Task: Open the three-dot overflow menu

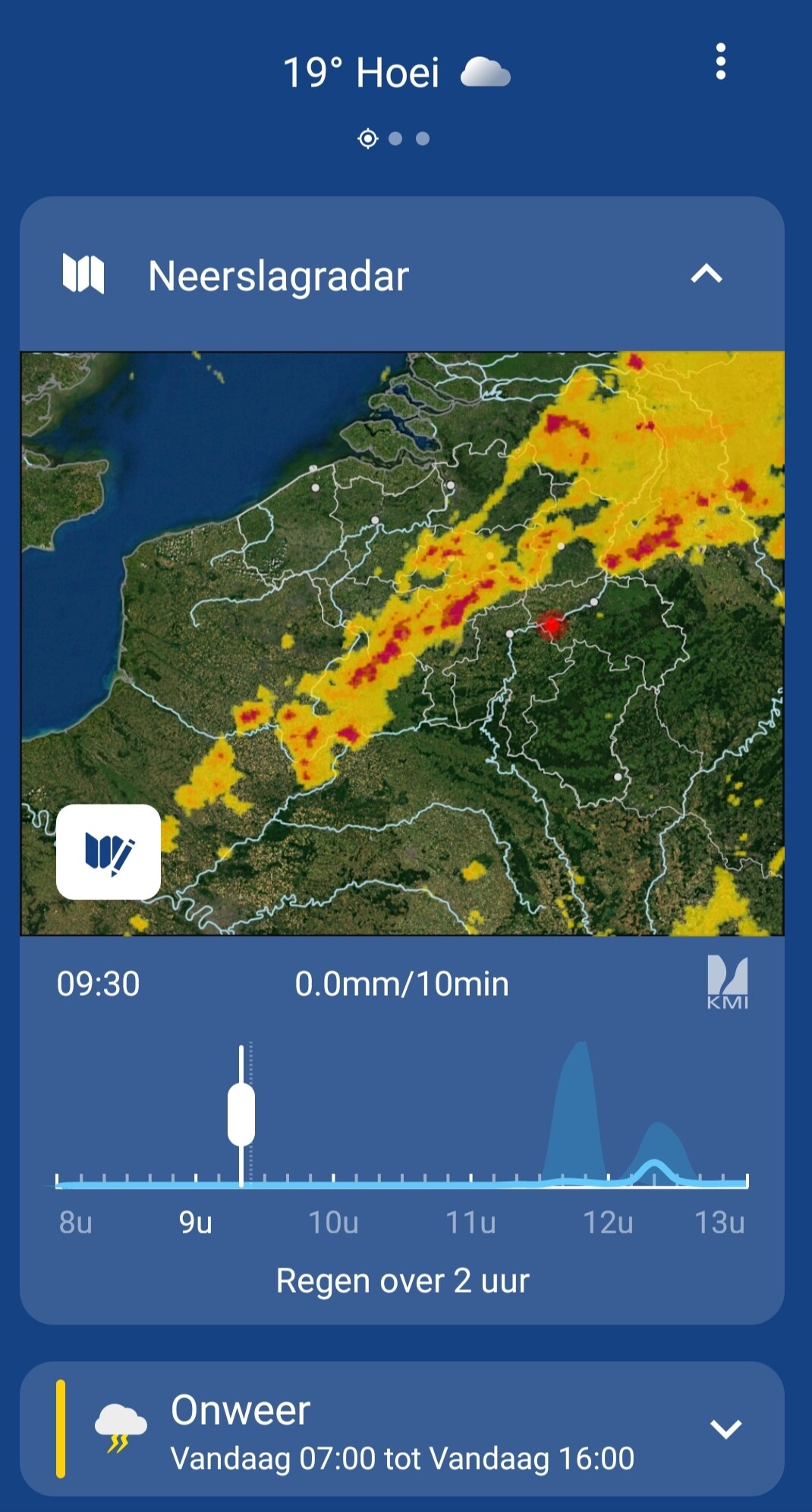Action: 720,61
